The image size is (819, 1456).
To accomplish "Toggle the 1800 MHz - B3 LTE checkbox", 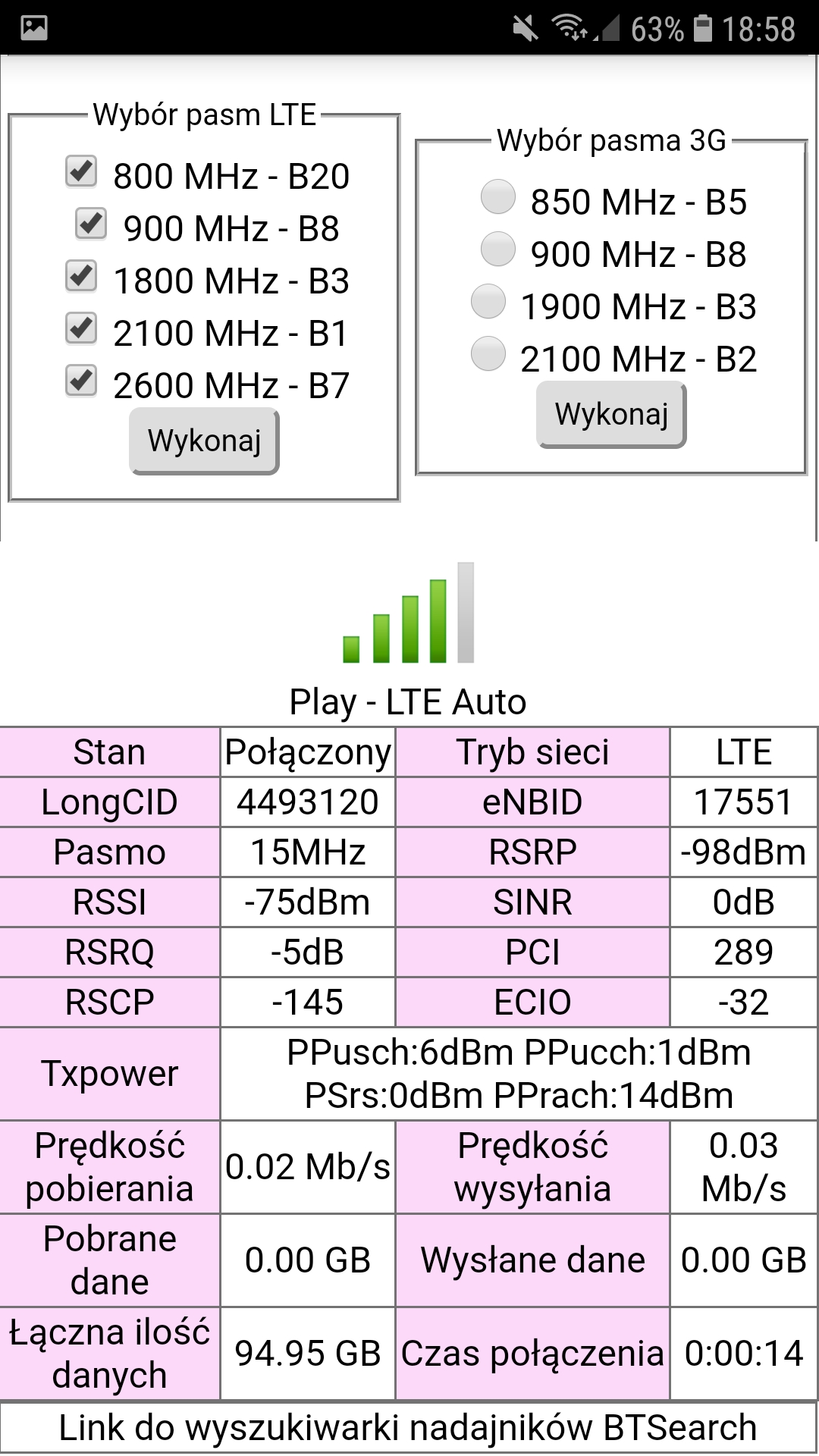I will [x=80, y=276].
